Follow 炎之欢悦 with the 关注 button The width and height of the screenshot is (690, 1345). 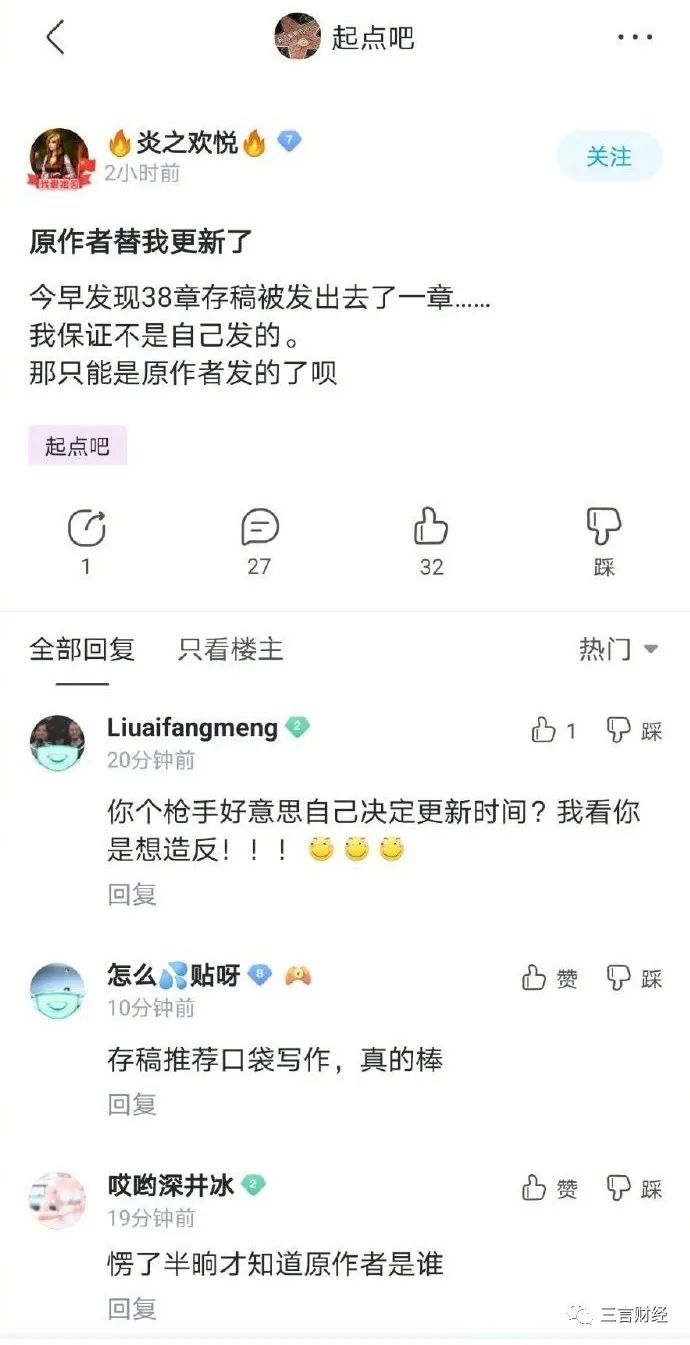[609, 157]
